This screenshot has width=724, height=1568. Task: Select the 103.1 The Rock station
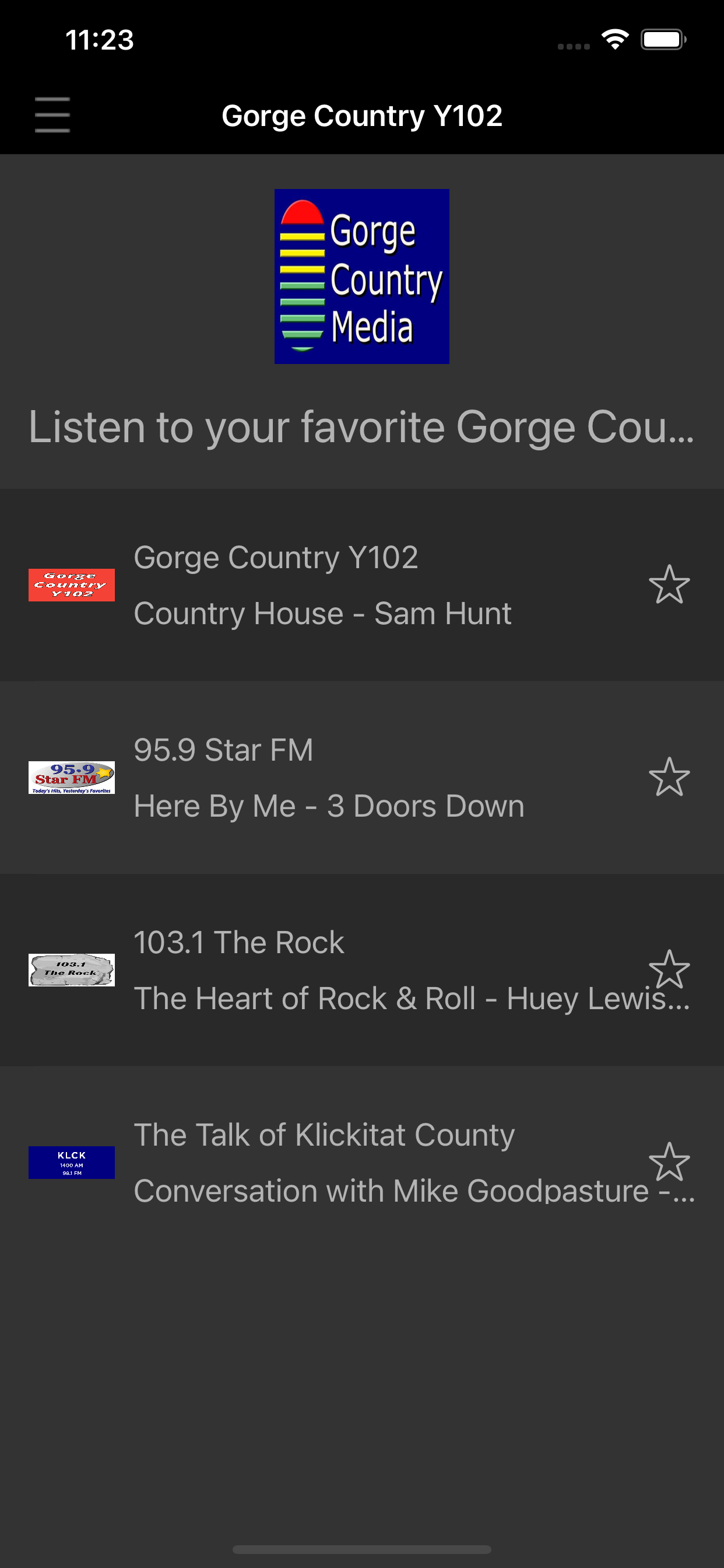coord(362,970)
